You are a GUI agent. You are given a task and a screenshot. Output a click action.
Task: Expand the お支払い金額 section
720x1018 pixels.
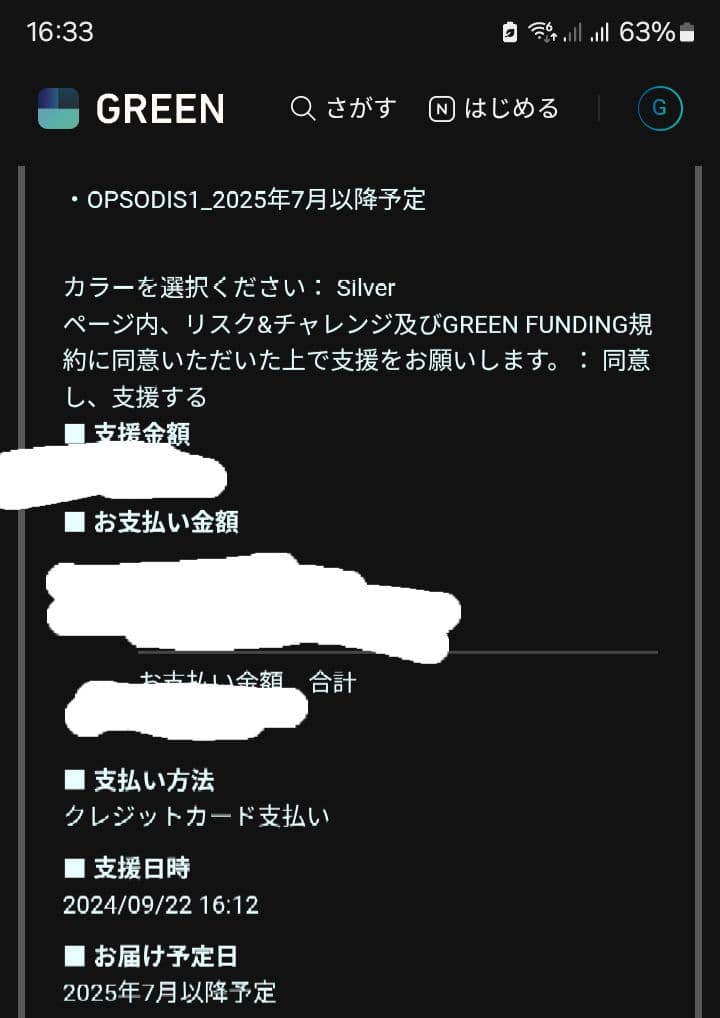155,521
